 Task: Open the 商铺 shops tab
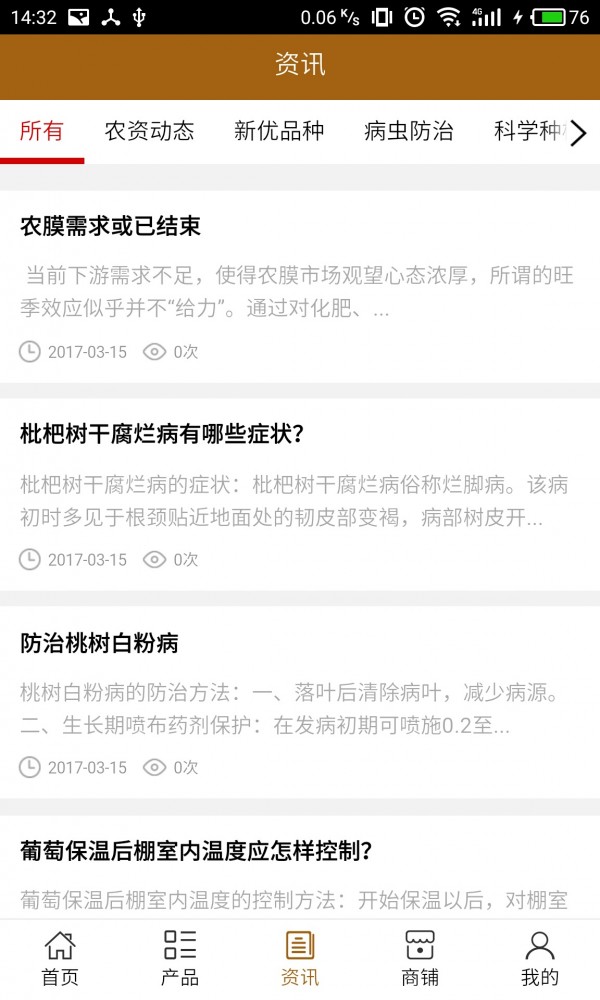pyautogui.click(x=420, y=959)
